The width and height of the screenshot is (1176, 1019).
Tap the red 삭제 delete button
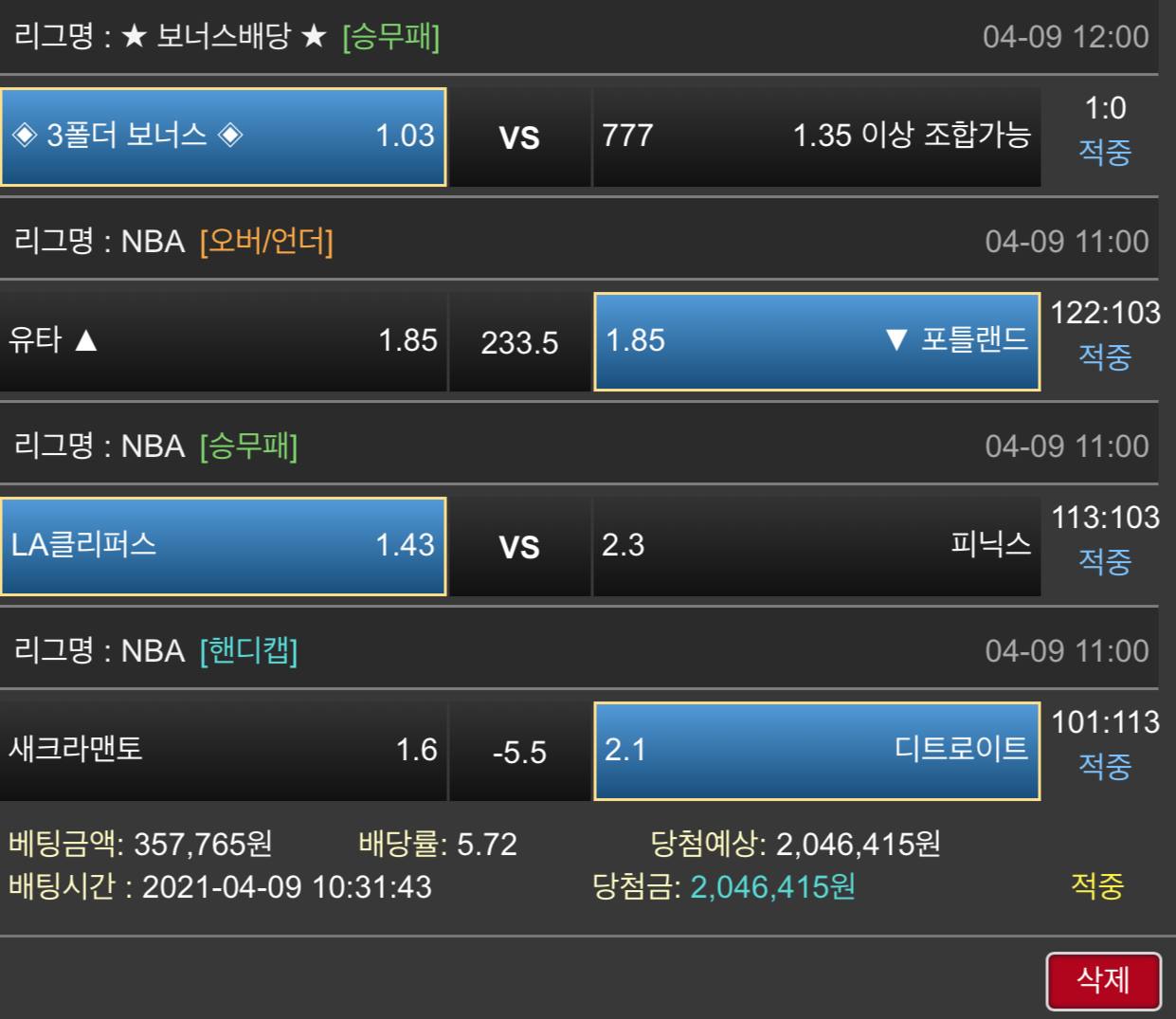click(1103, 980)
